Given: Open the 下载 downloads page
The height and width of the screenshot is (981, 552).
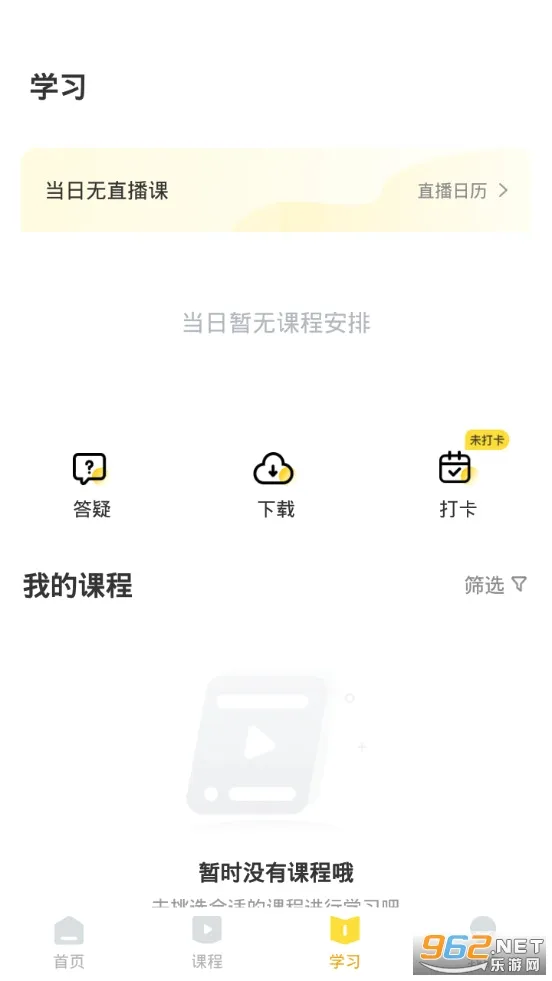Looking at the screenshot, I should click(275, 485).
